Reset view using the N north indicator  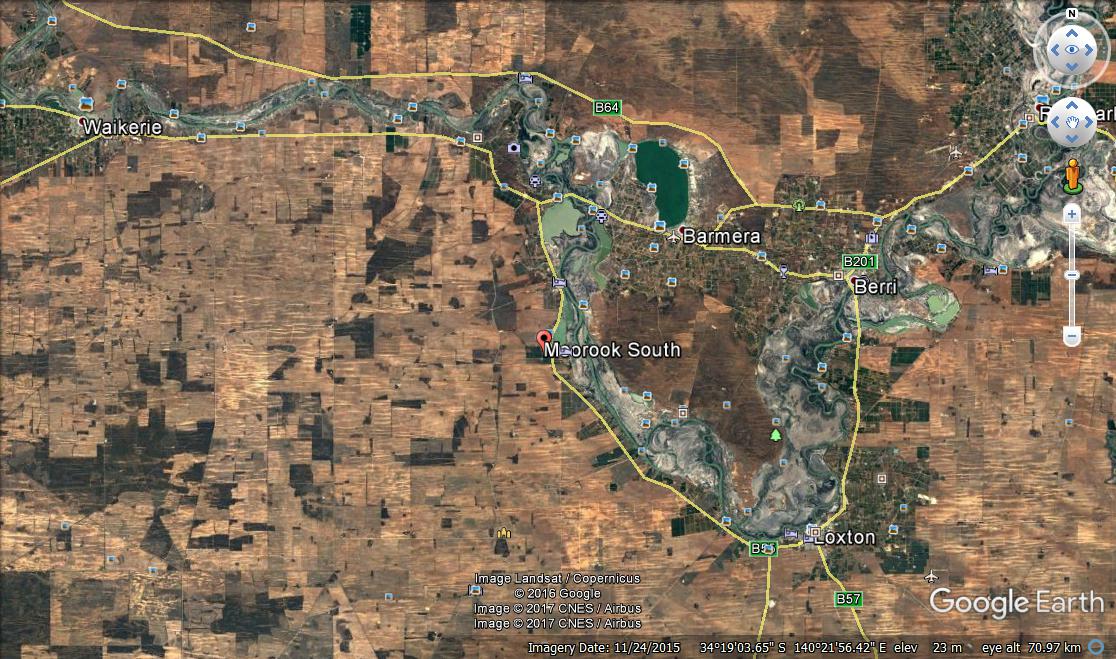coord(1072,14)
